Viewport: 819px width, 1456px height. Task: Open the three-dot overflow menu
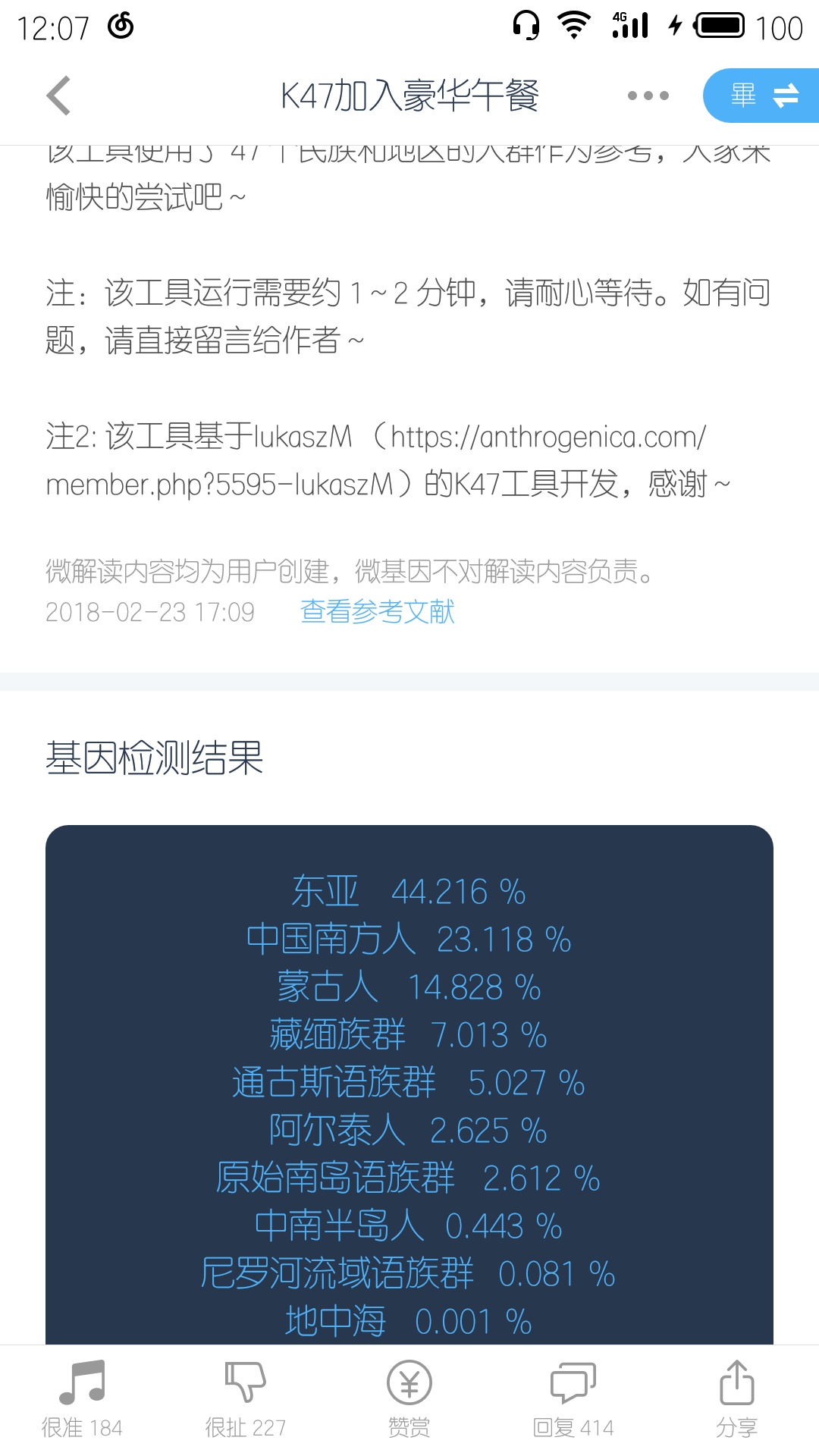tap(648, 96)
